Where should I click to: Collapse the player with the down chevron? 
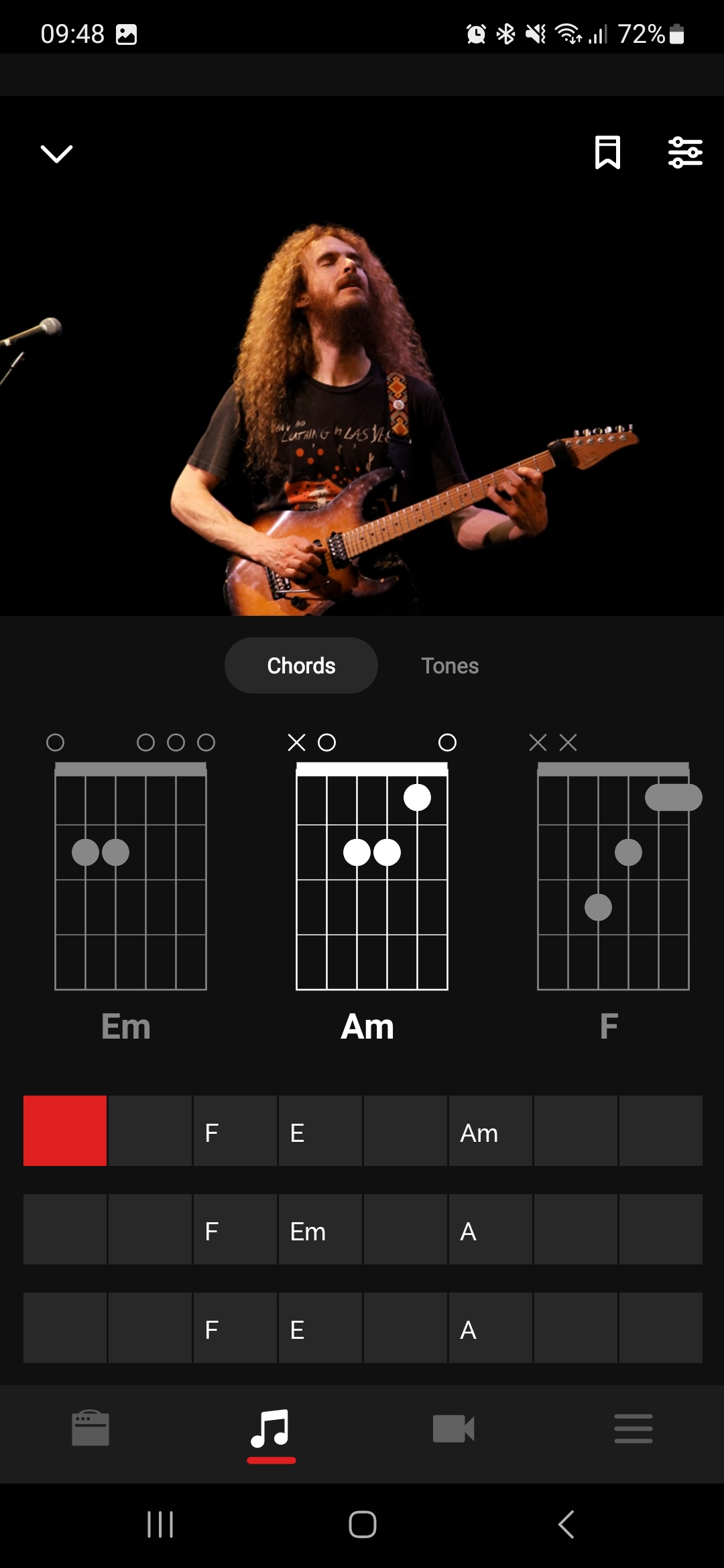(56, 153)
